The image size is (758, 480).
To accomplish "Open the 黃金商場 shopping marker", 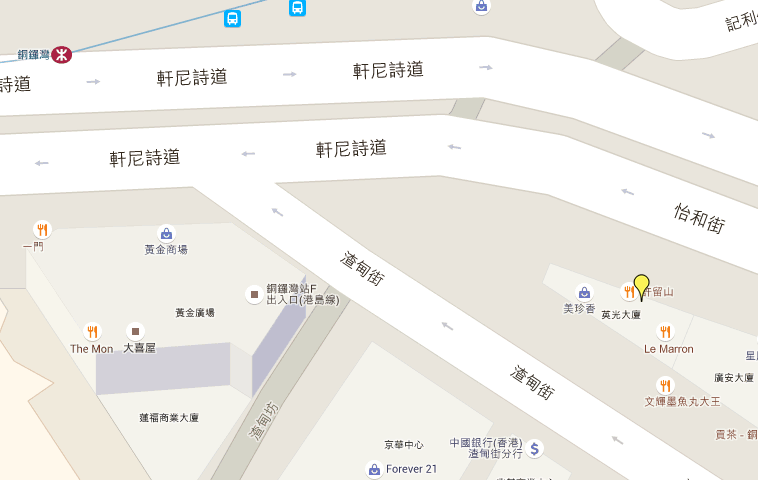I will pos(166,233).
